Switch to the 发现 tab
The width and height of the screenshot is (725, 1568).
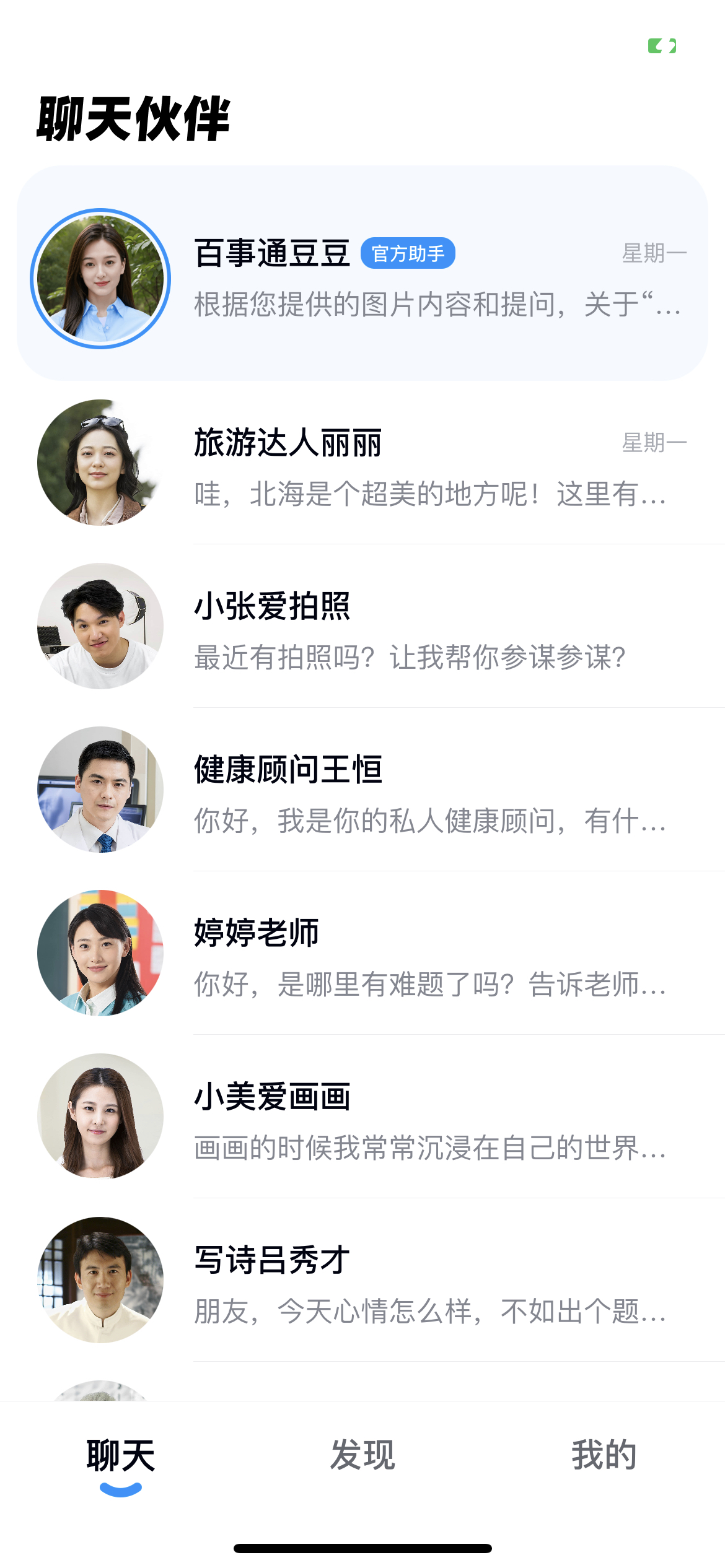coord(362,1455)
